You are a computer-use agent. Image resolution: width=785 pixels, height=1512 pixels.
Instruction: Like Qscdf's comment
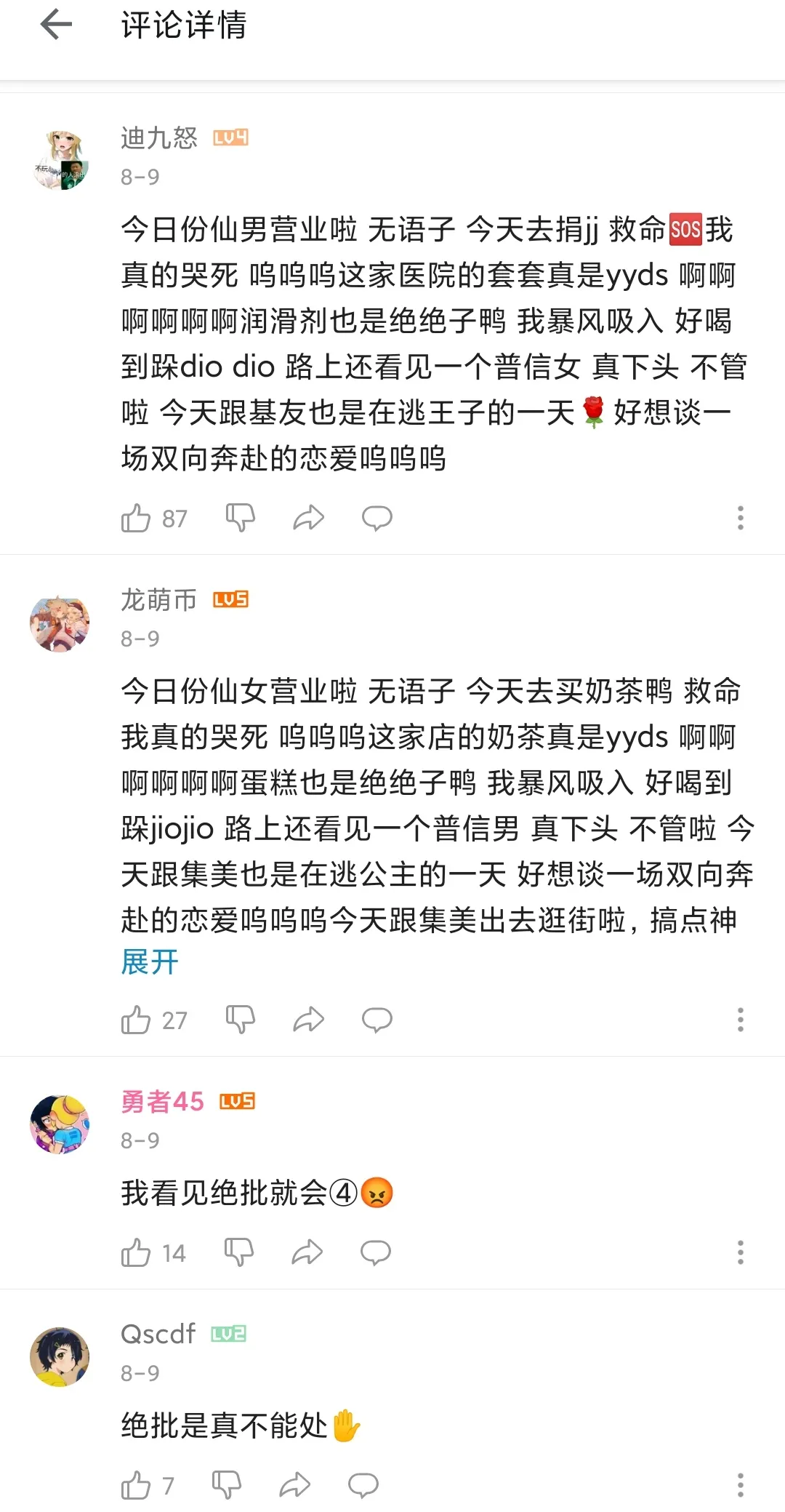[x=136, y=1485]
